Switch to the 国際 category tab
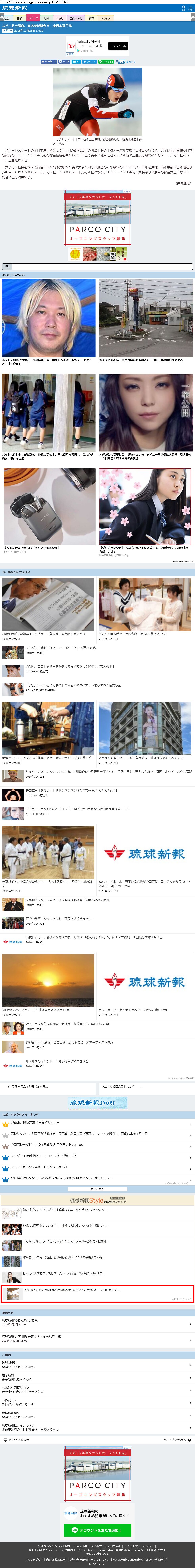Image resolution: width=195 pixels, height=1568 pixels. pyautogui.click(x=19, y=18)
